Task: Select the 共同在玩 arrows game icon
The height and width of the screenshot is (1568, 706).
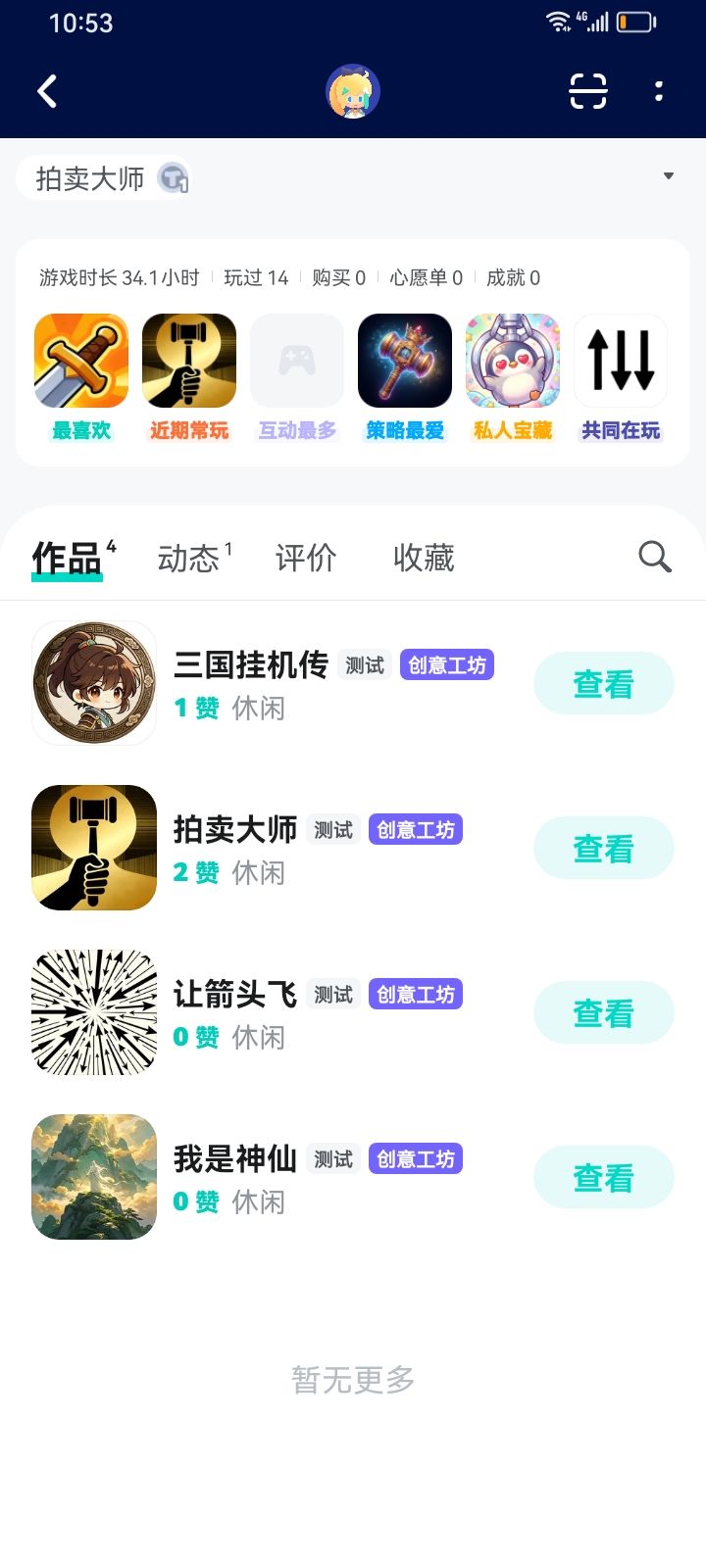Action: [x=621, y=360]
